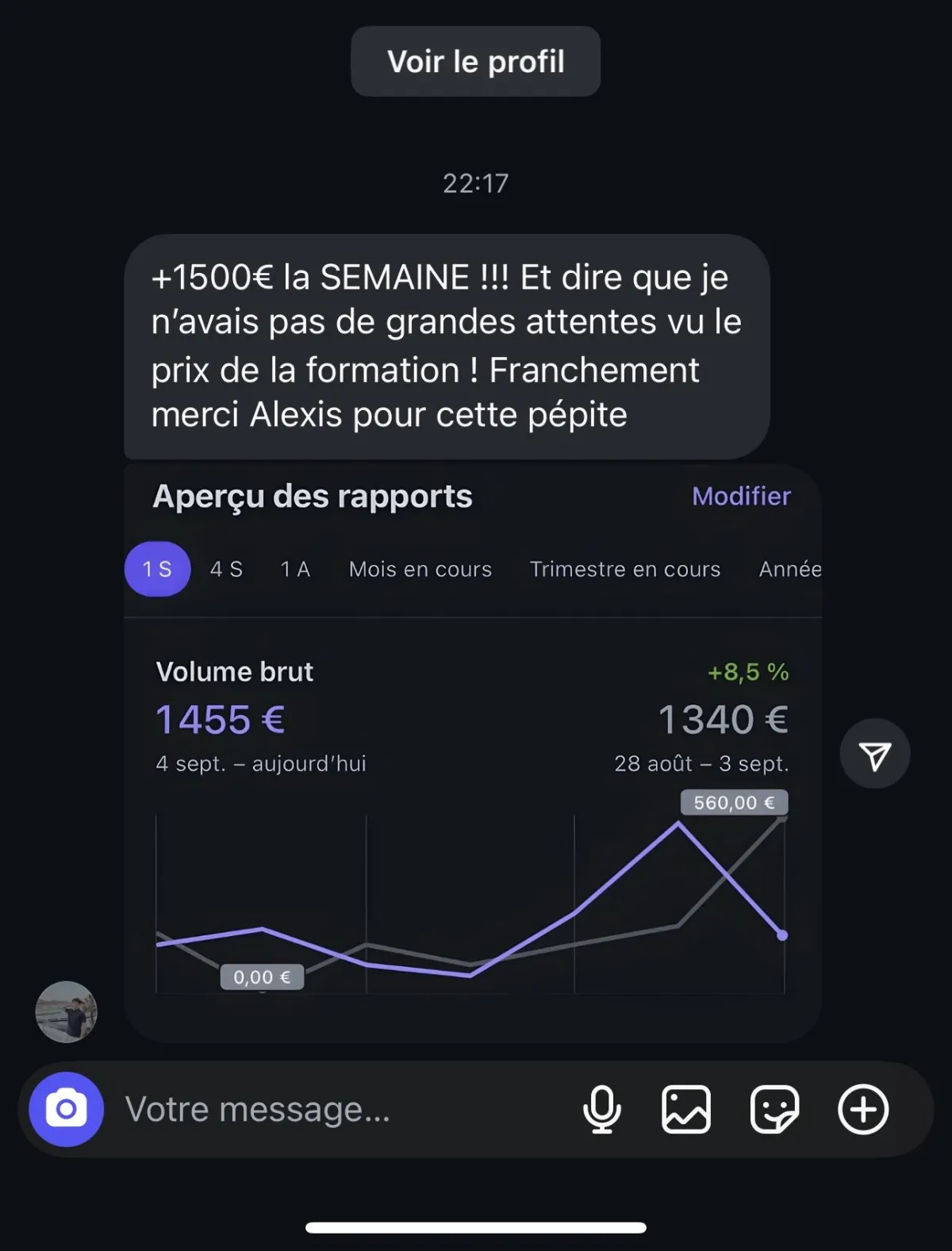
Task: Record a voice message with the microphone
Action: (x=602, y=1109)
